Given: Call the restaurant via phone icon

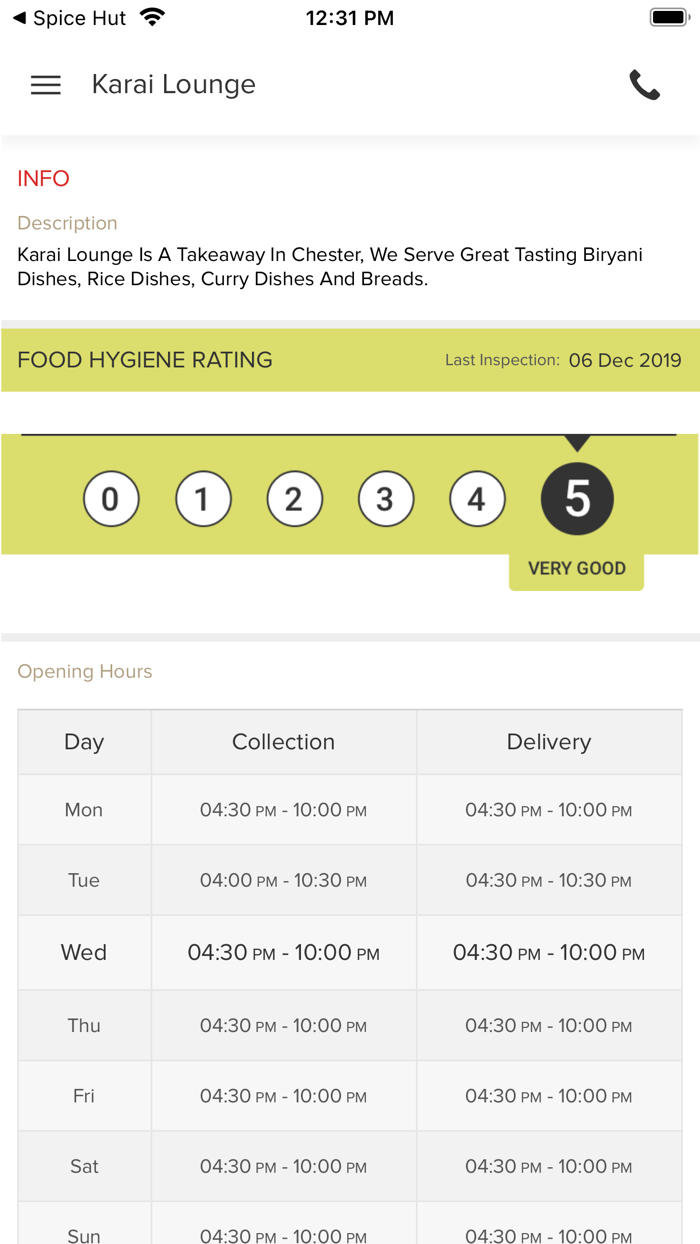Looking at the screenshot, I should click(644, 85).
